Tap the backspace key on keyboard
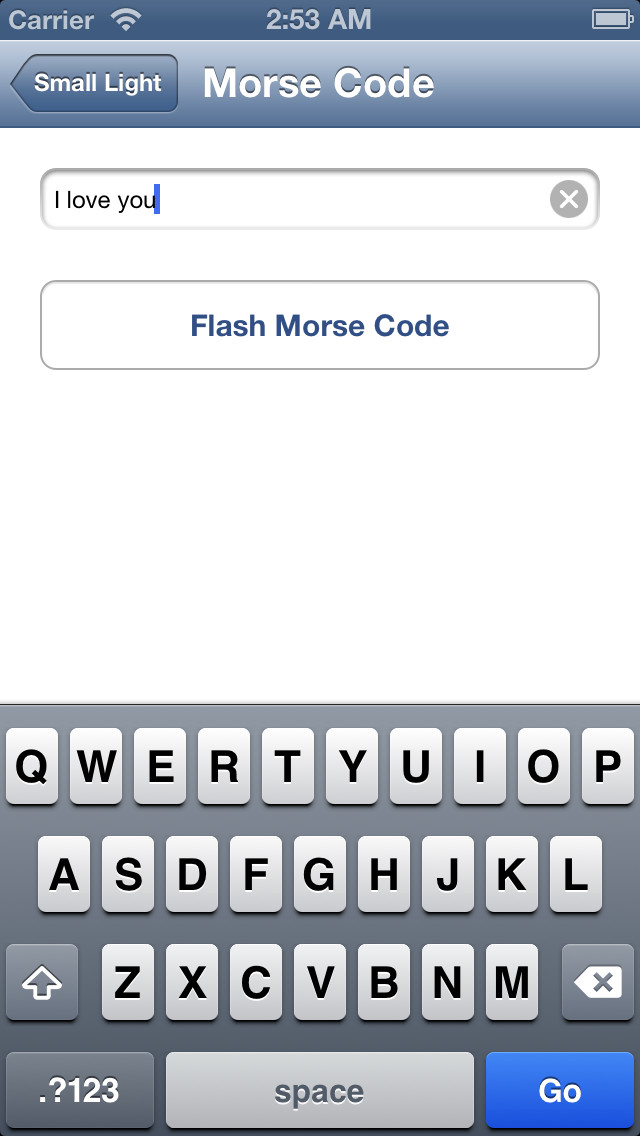 [598, 983]
